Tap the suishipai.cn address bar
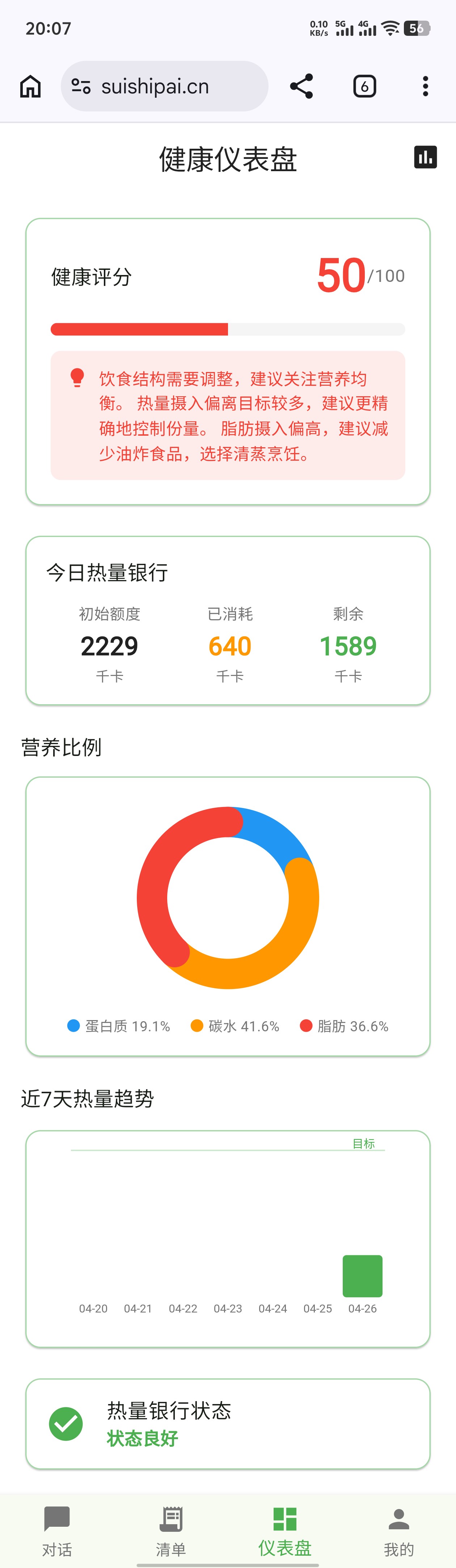Image resolution: width=456 pixels, height=1568 pixels. (164, 86)
